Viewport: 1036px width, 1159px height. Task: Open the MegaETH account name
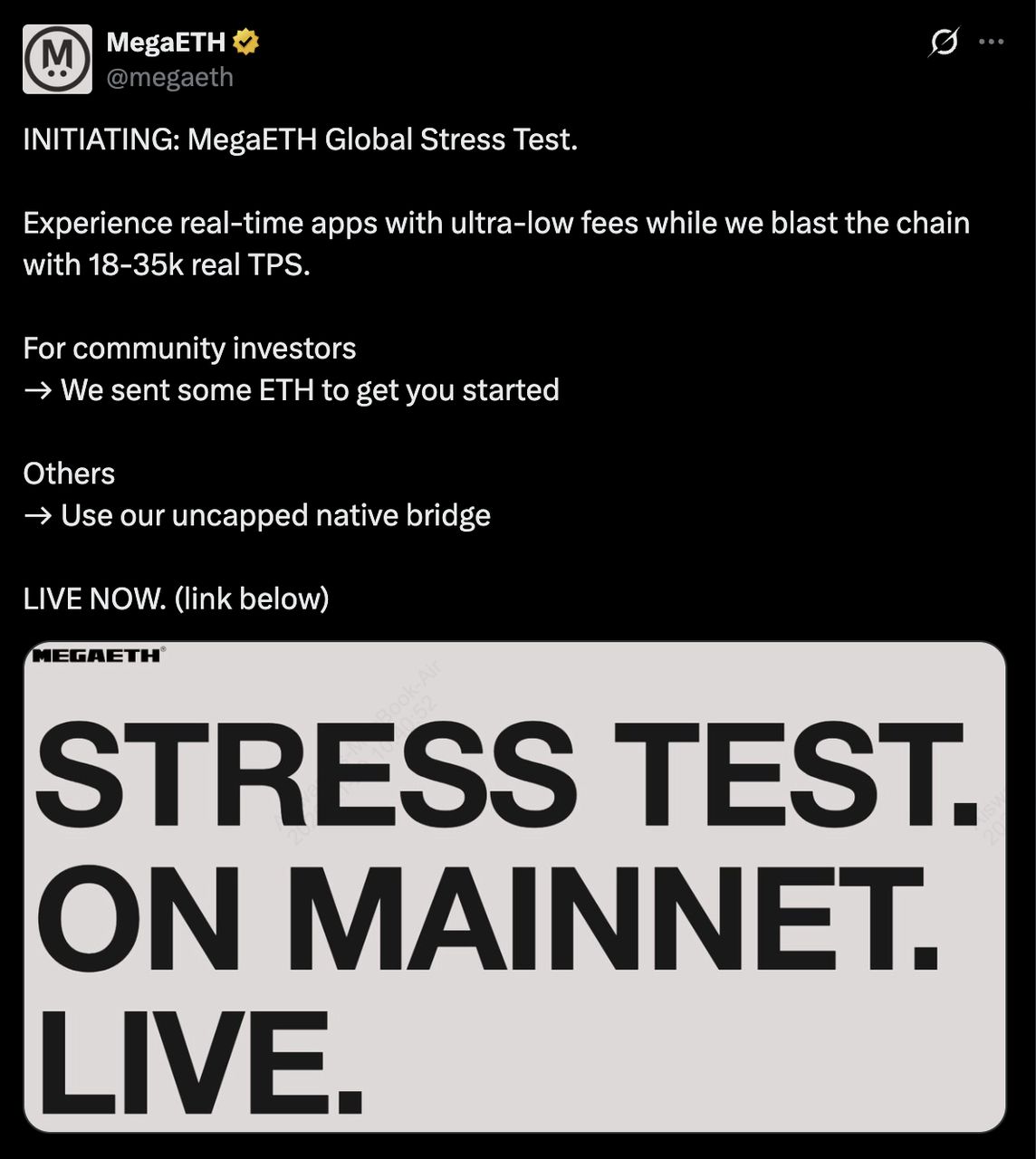[x=166, y=42]
